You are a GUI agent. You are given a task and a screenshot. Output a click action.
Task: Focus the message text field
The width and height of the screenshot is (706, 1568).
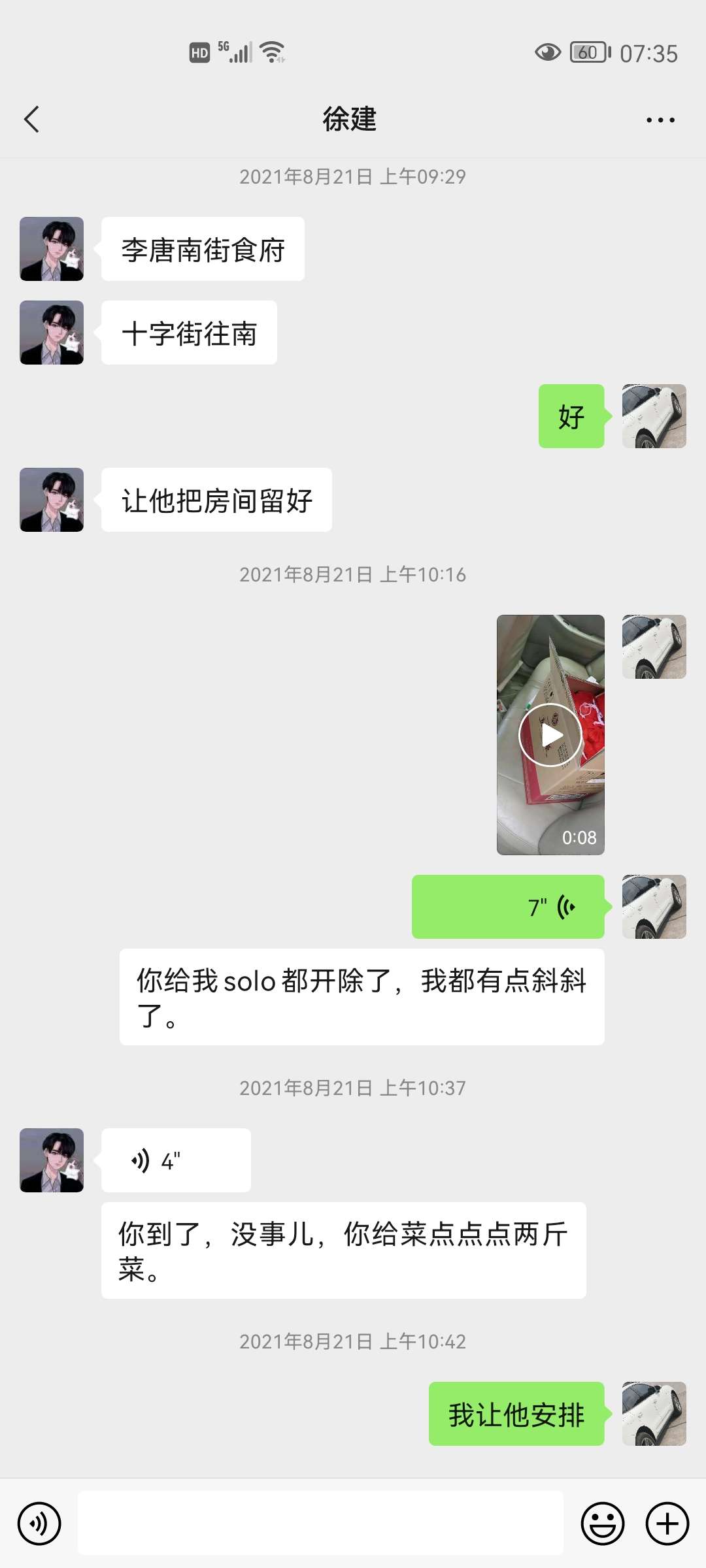tap(320, 1524)
